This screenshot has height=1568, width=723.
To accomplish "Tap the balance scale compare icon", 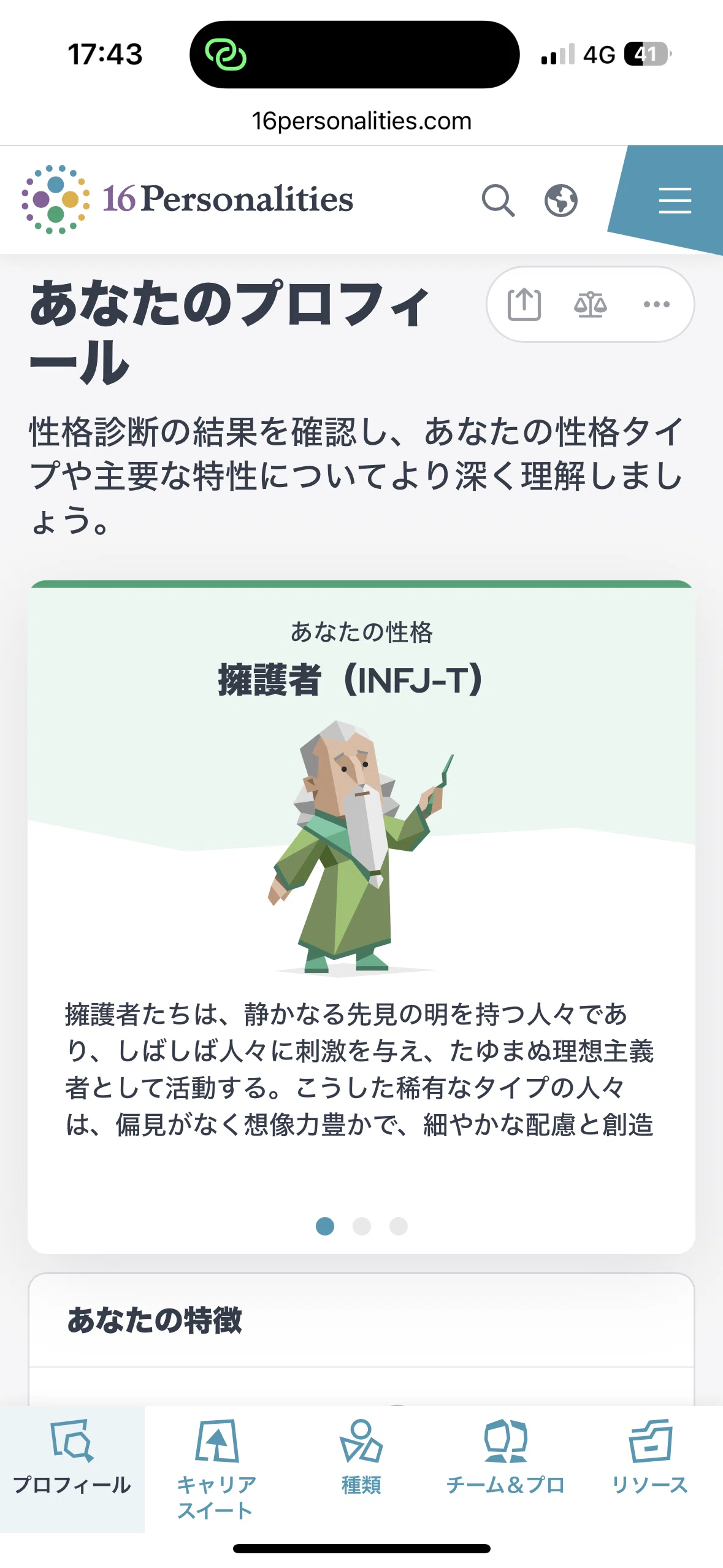I will 591,304.
